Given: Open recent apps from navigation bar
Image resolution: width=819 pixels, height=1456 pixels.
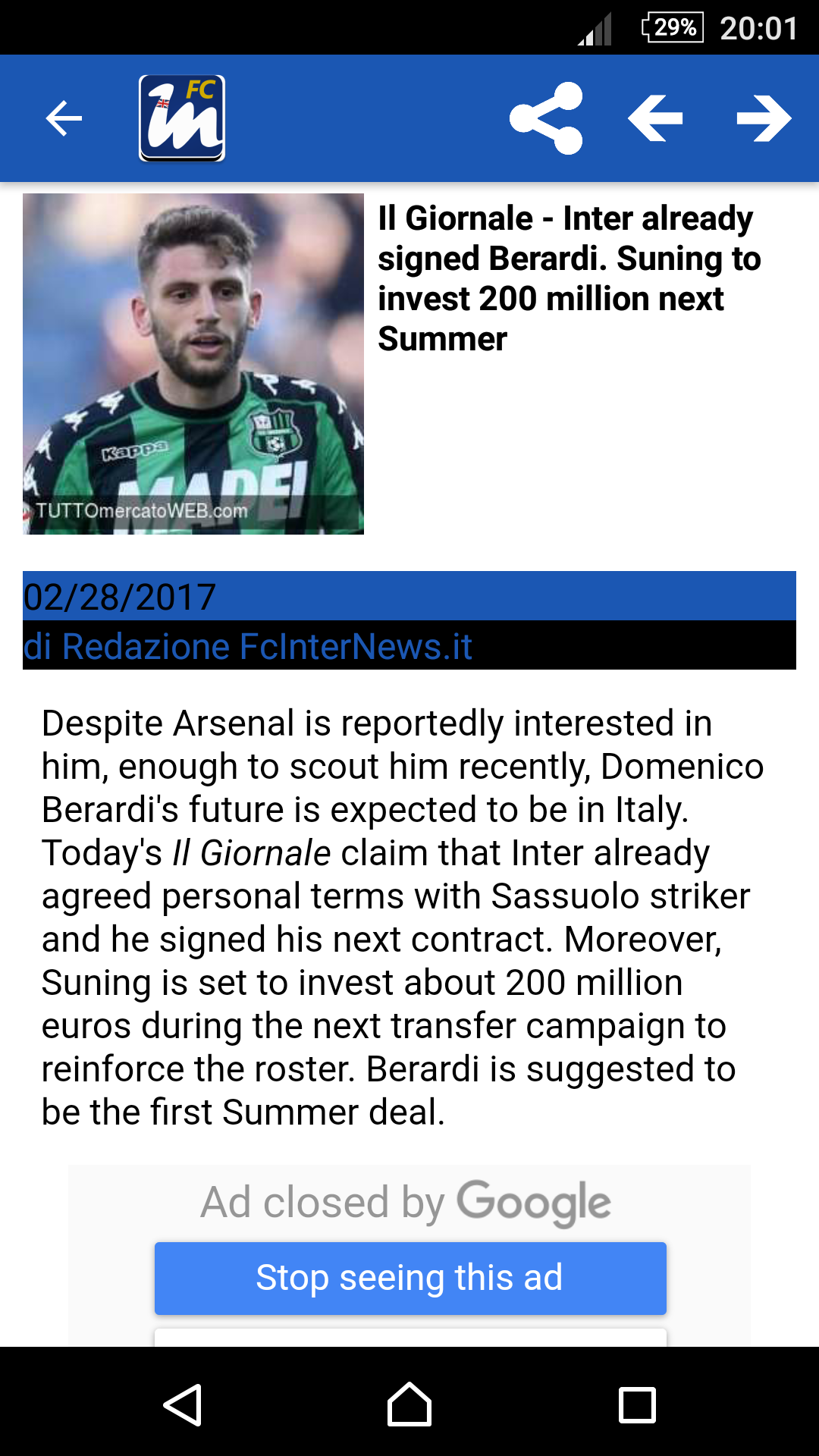Looking at the screenshot, I should pos(637,1405).
